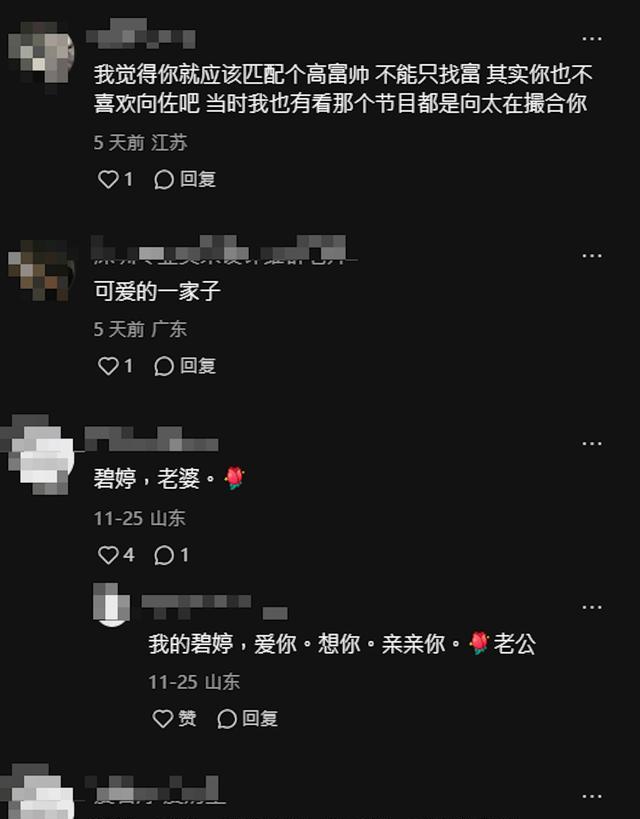Open more options for 可爱的一家子 comment
The image size is (640, 819).
point(592,256)
